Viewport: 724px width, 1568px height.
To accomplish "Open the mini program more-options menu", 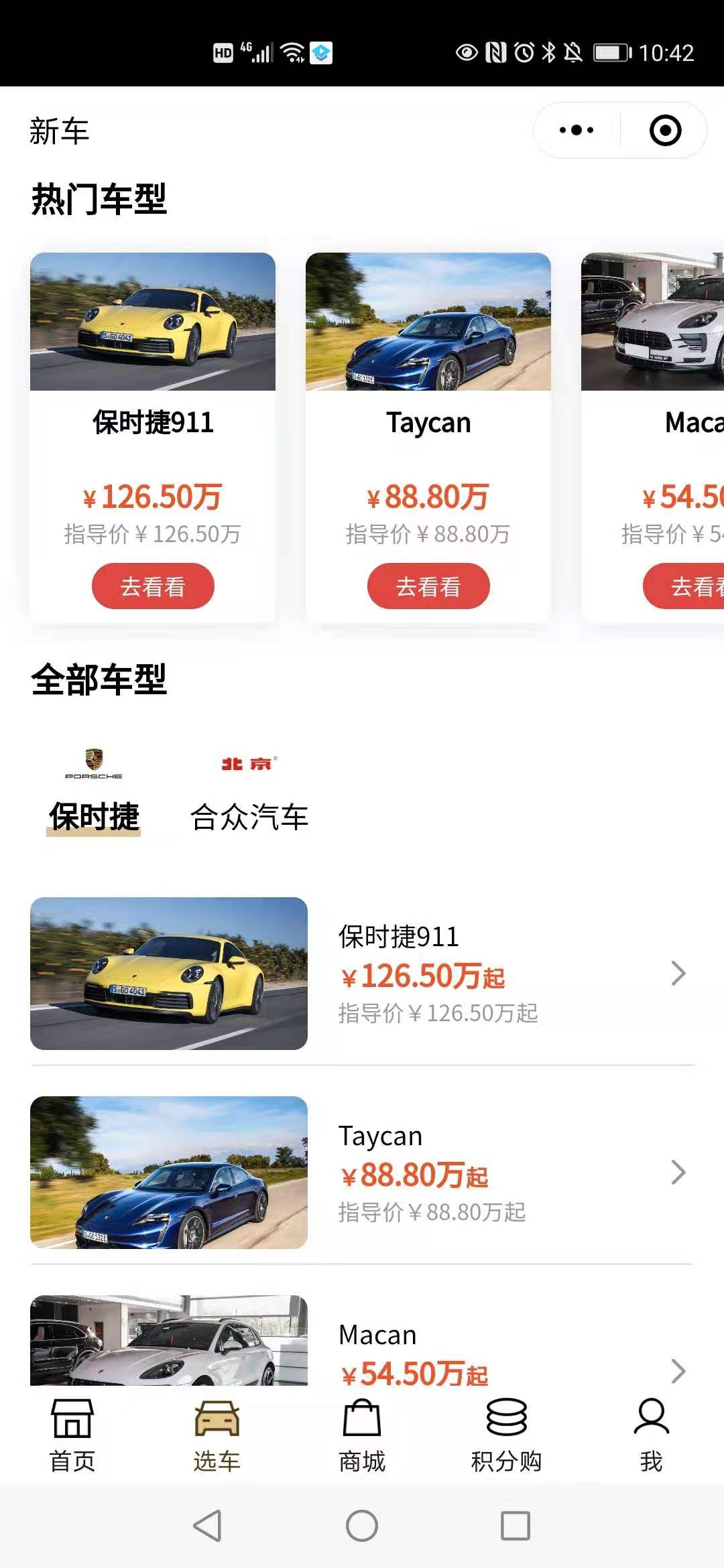I will tap(577, 130).
